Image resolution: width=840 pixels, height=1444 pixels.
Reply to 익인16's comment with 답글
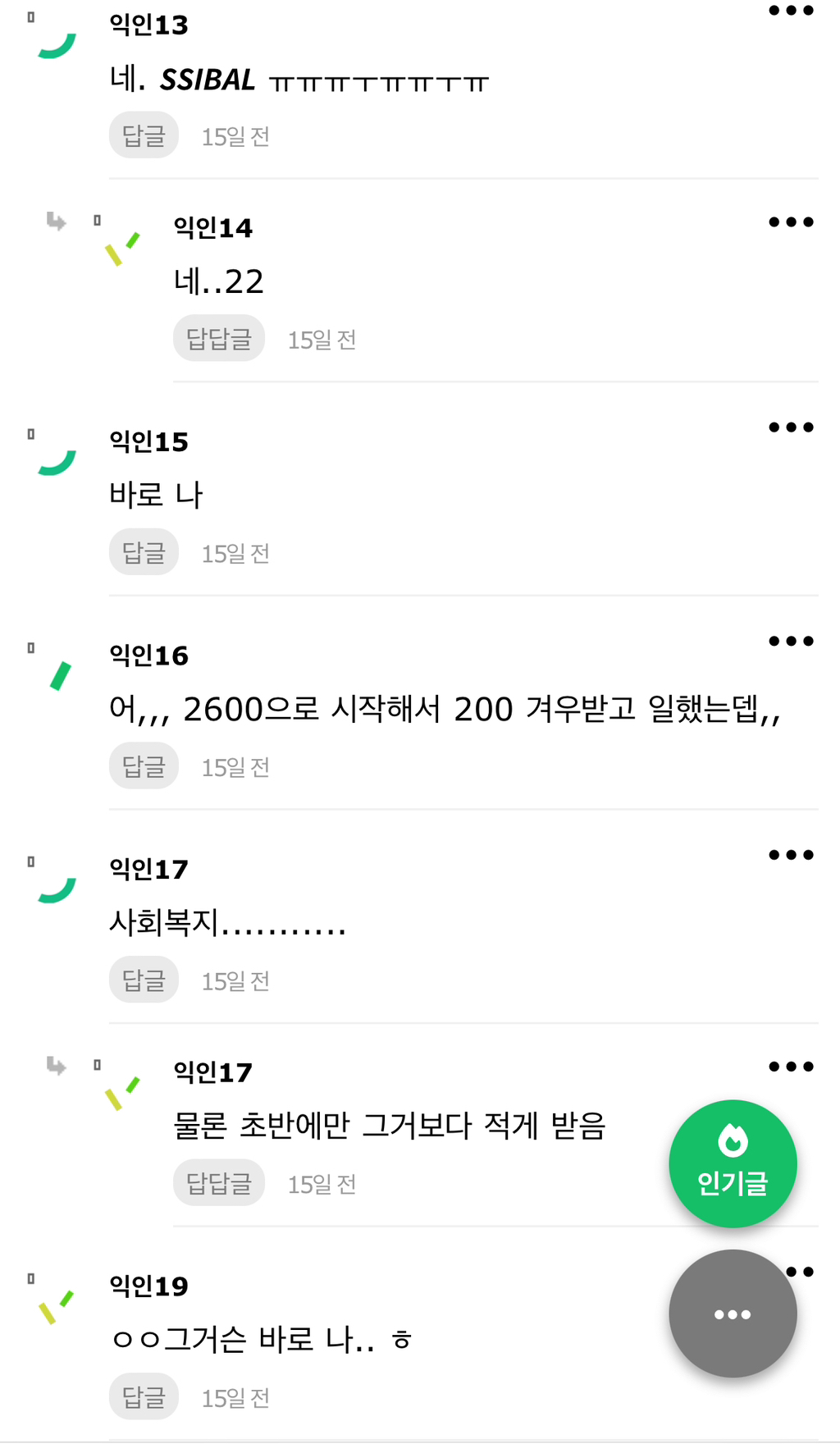(x=144, y=766)
